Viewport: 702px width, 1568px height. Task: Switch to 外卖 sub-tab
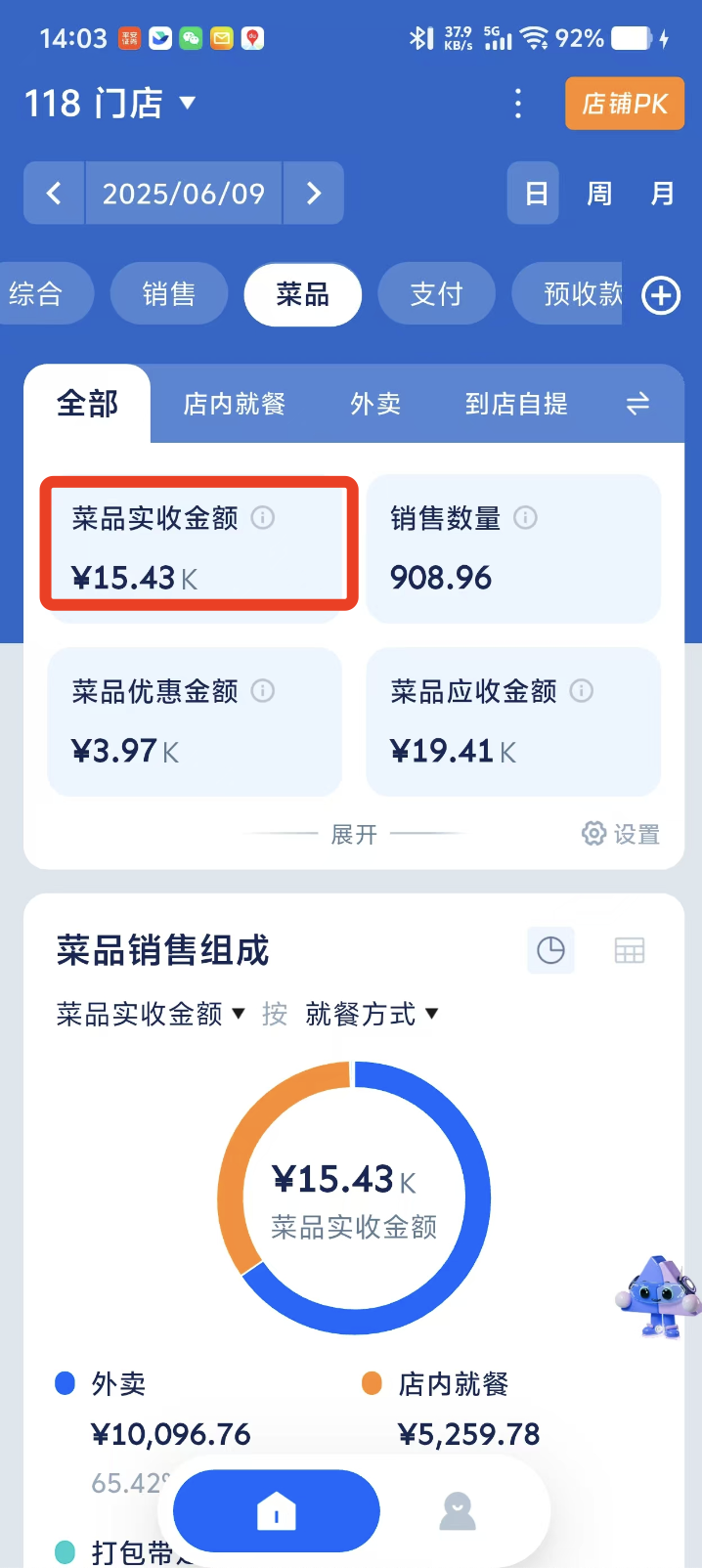pyautogui.click(x=375, y=404)
